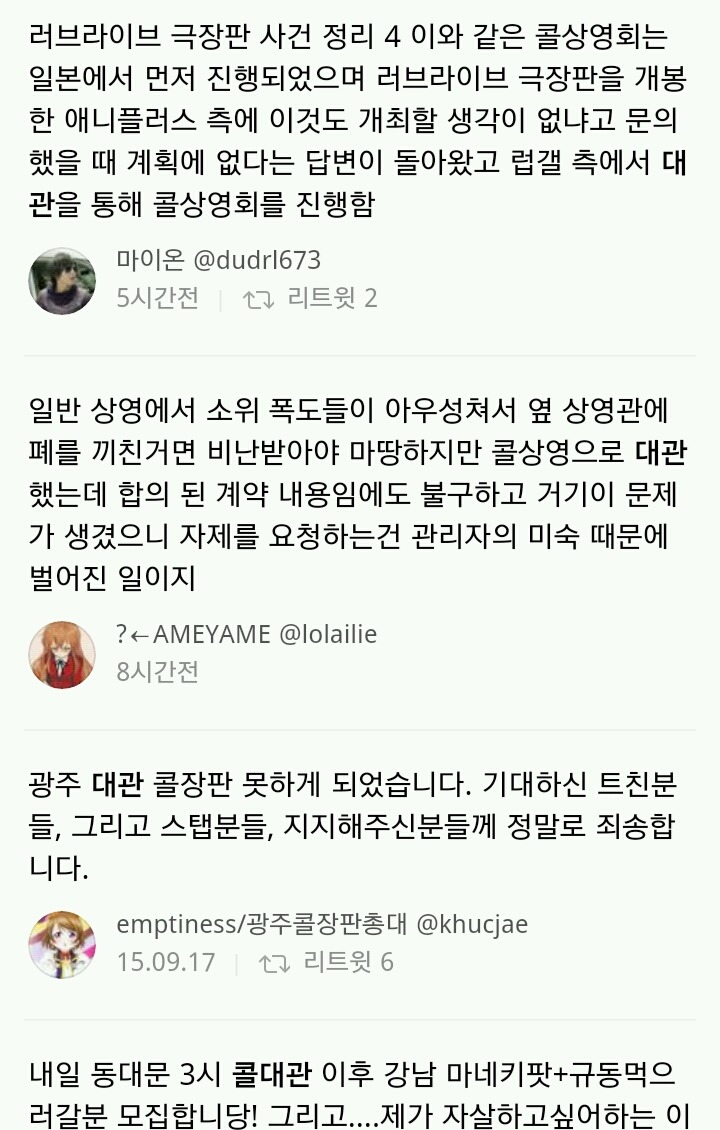Open 마이온's profile picture
The width and height of the screenshot is (720, 1130).
click(x=63, y=281)
